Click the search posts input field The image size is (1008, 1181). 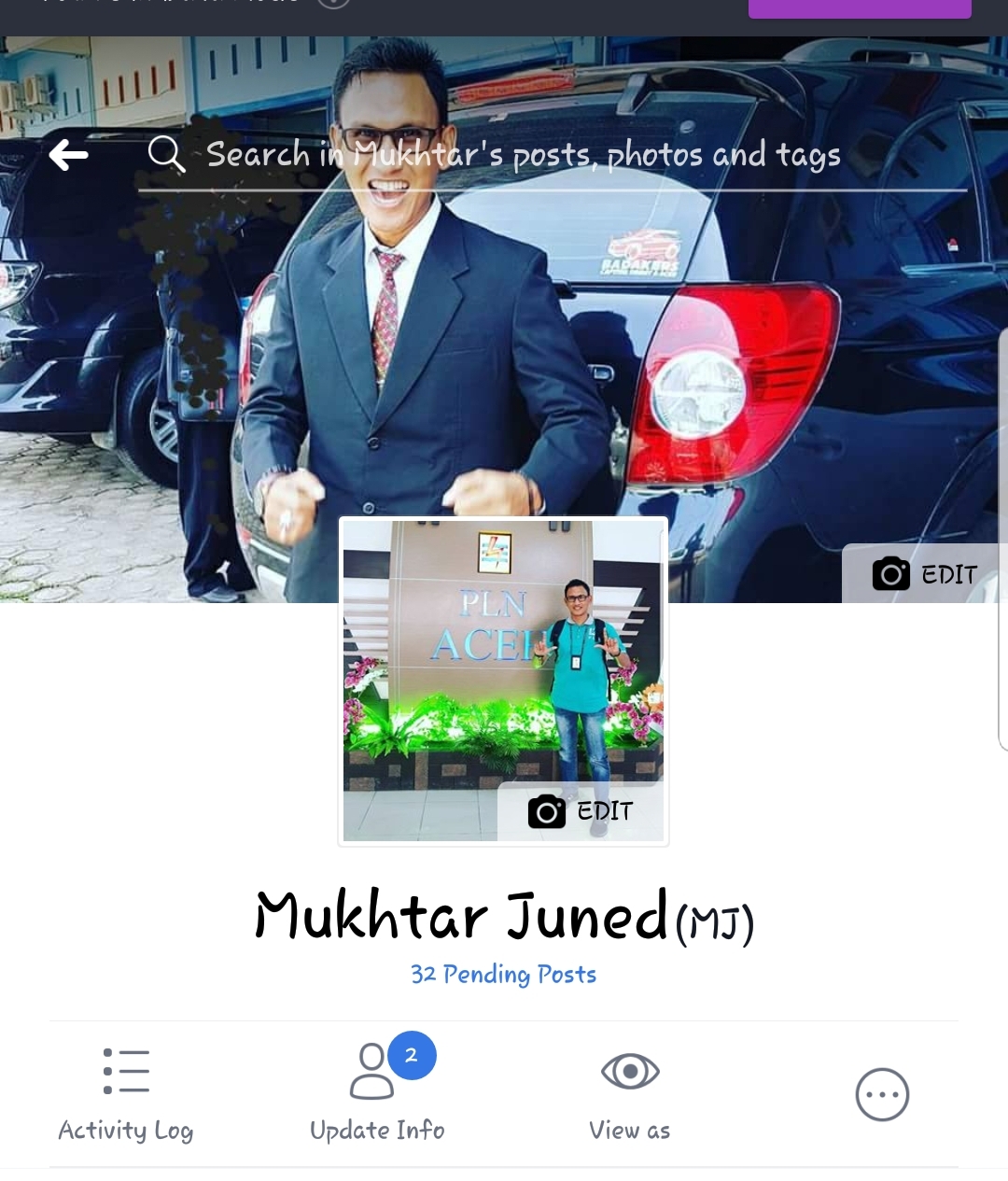[523, 155]
